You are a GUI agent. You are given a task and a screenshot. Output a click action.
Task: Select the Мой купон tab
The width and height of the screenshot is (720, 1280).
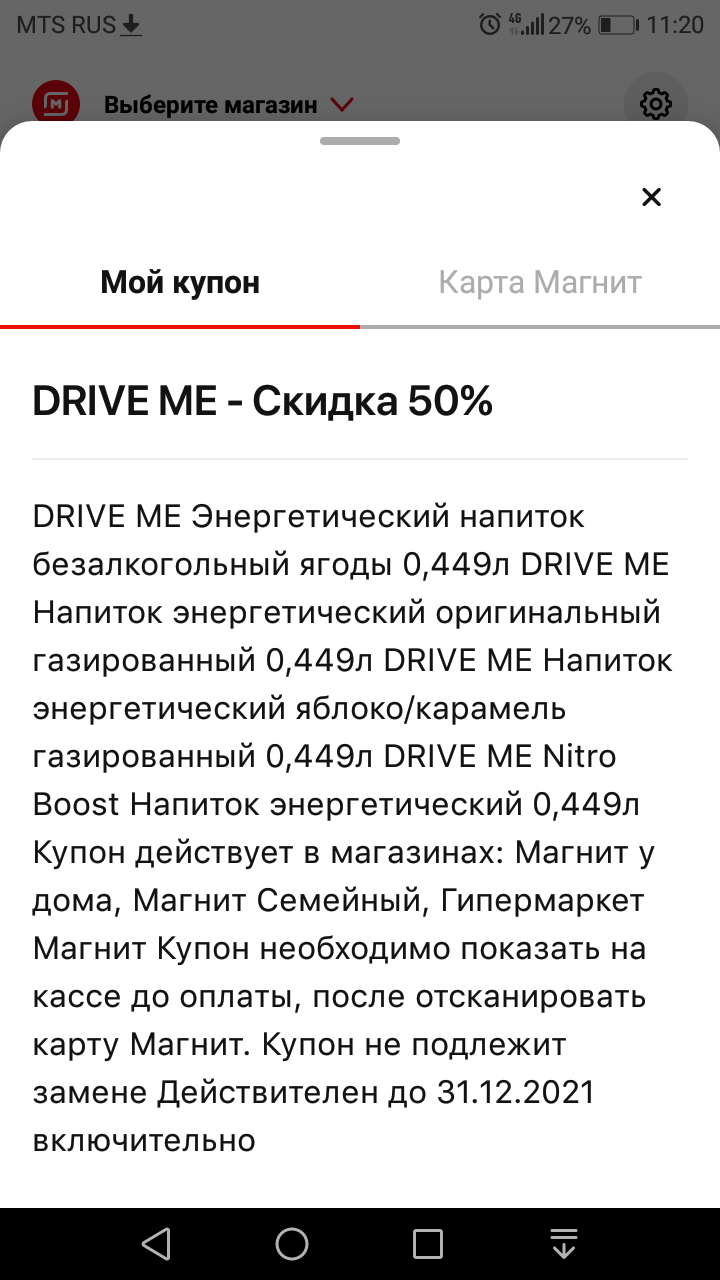180,283
